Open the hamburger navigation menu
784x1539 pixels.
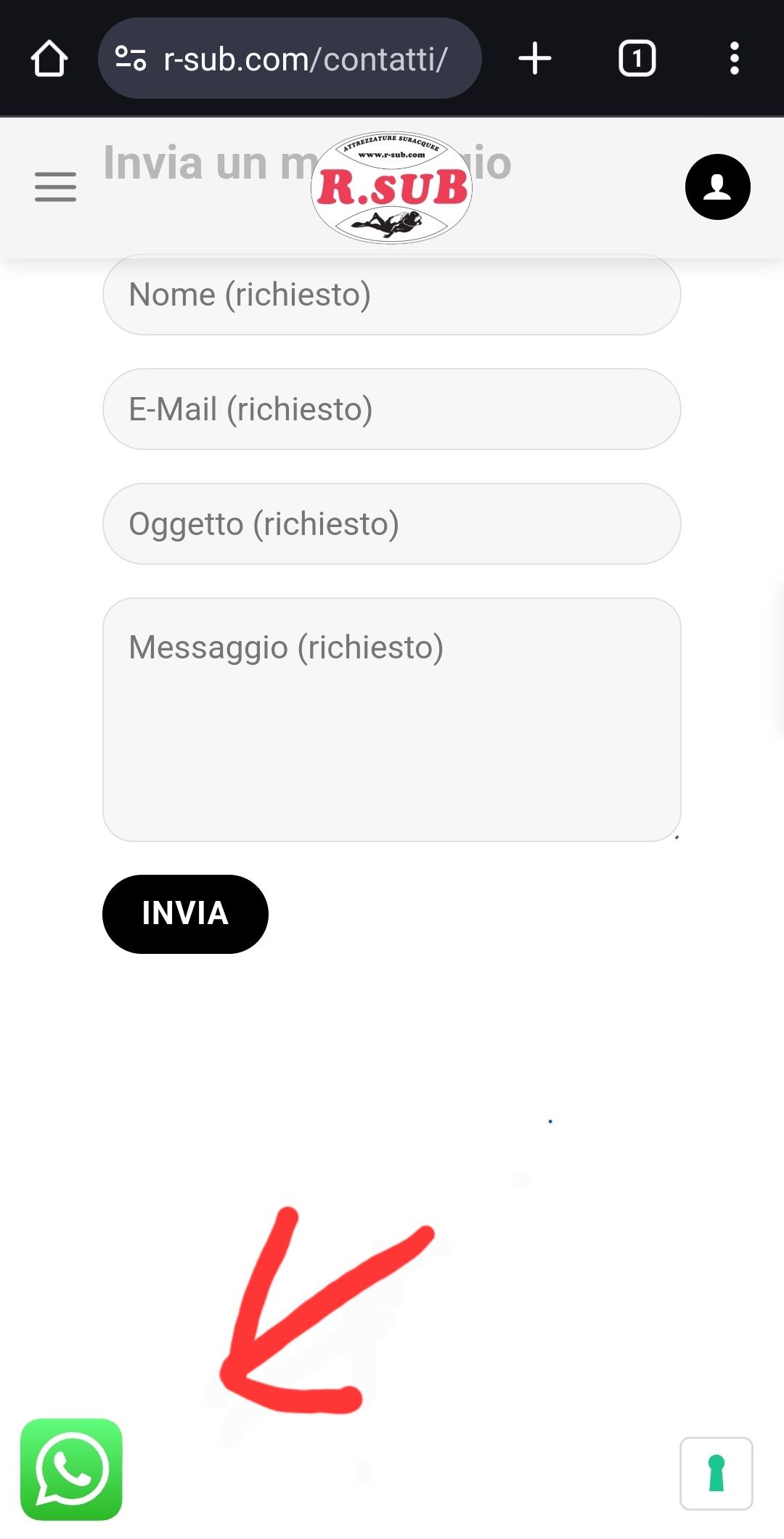(x=54, y=187)
